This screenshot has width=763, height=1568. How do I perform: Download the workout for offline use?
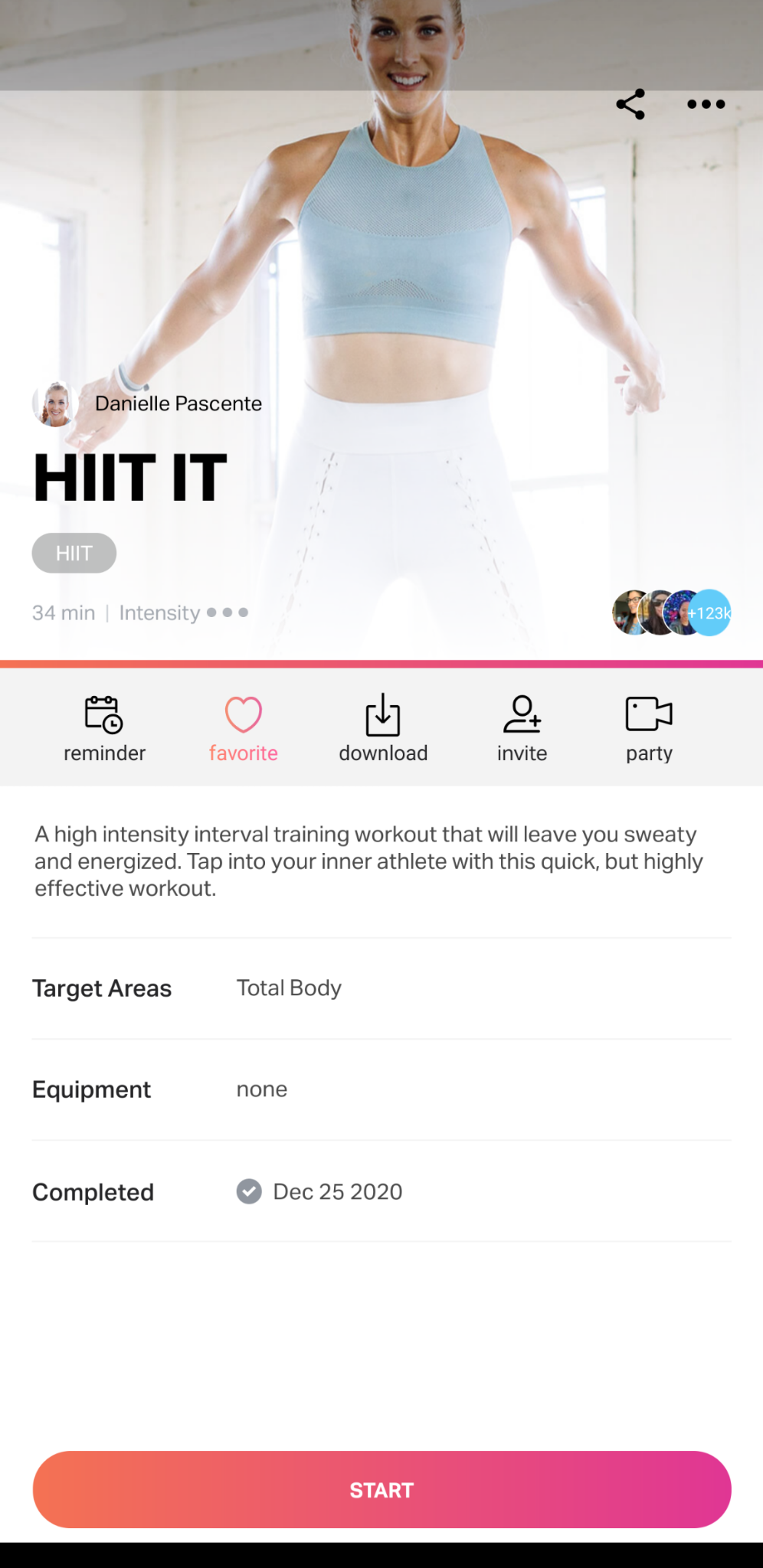[383, 728]
